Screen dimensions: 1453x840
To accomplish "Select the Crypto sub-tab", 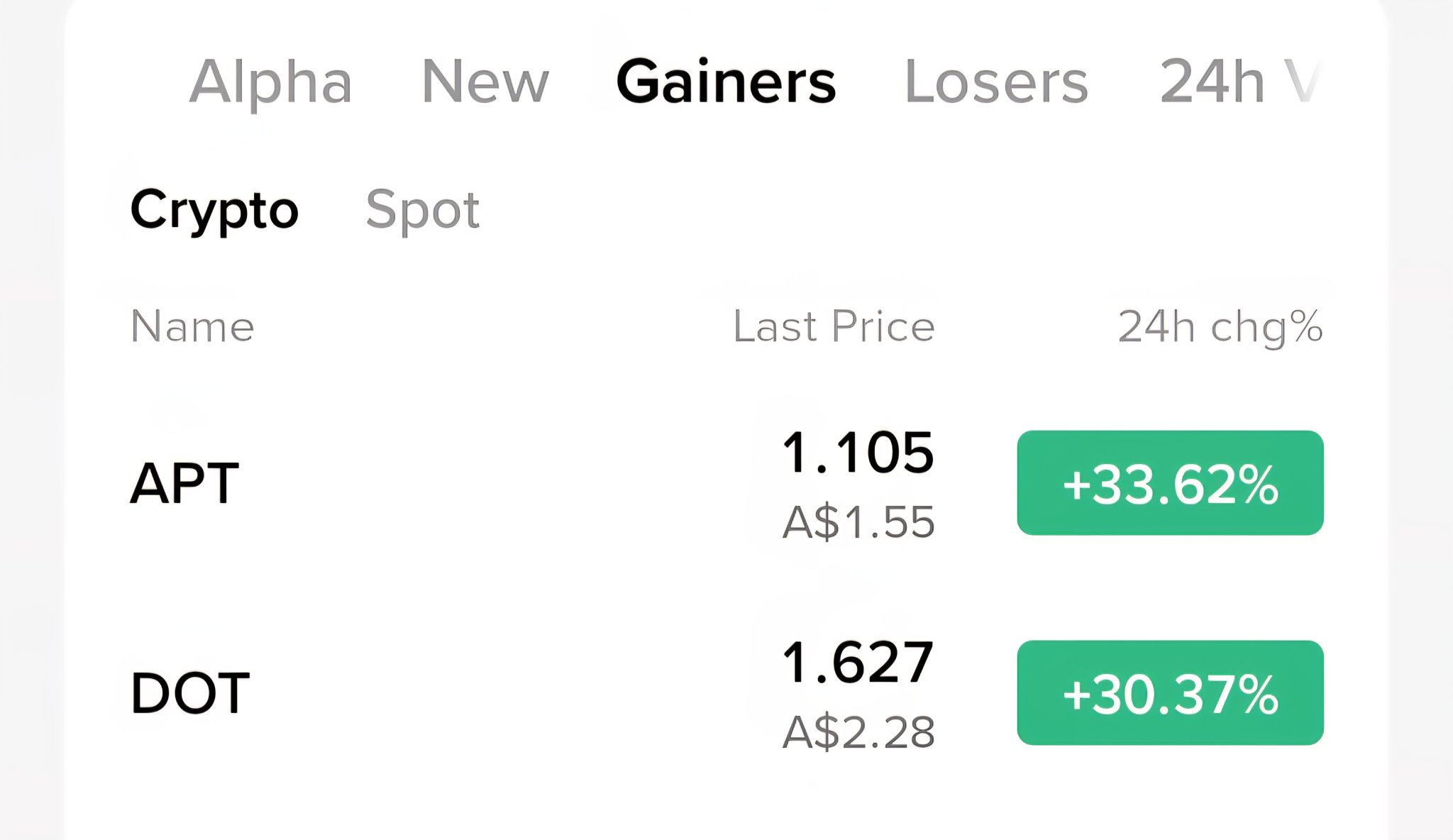I will point(214,210).
